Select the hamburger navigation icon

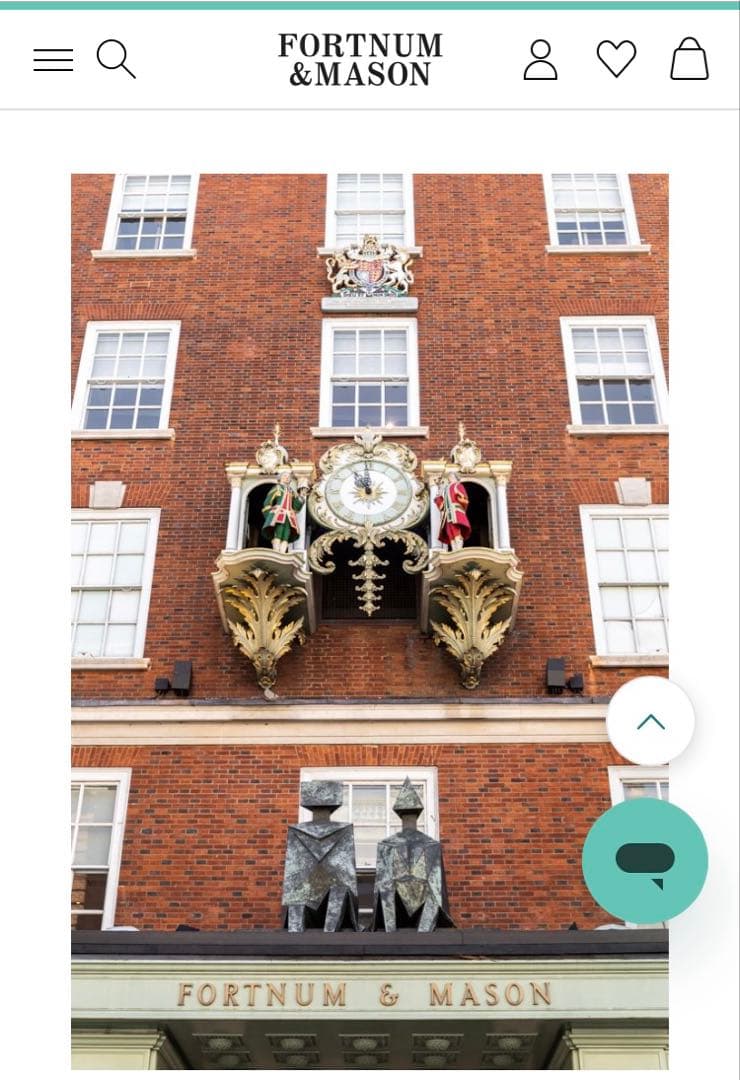tap(53, 59)
